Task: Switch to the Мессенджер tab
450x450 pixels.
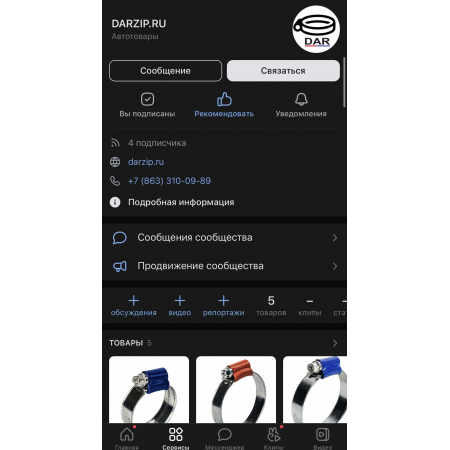Action: coord(225,438)
